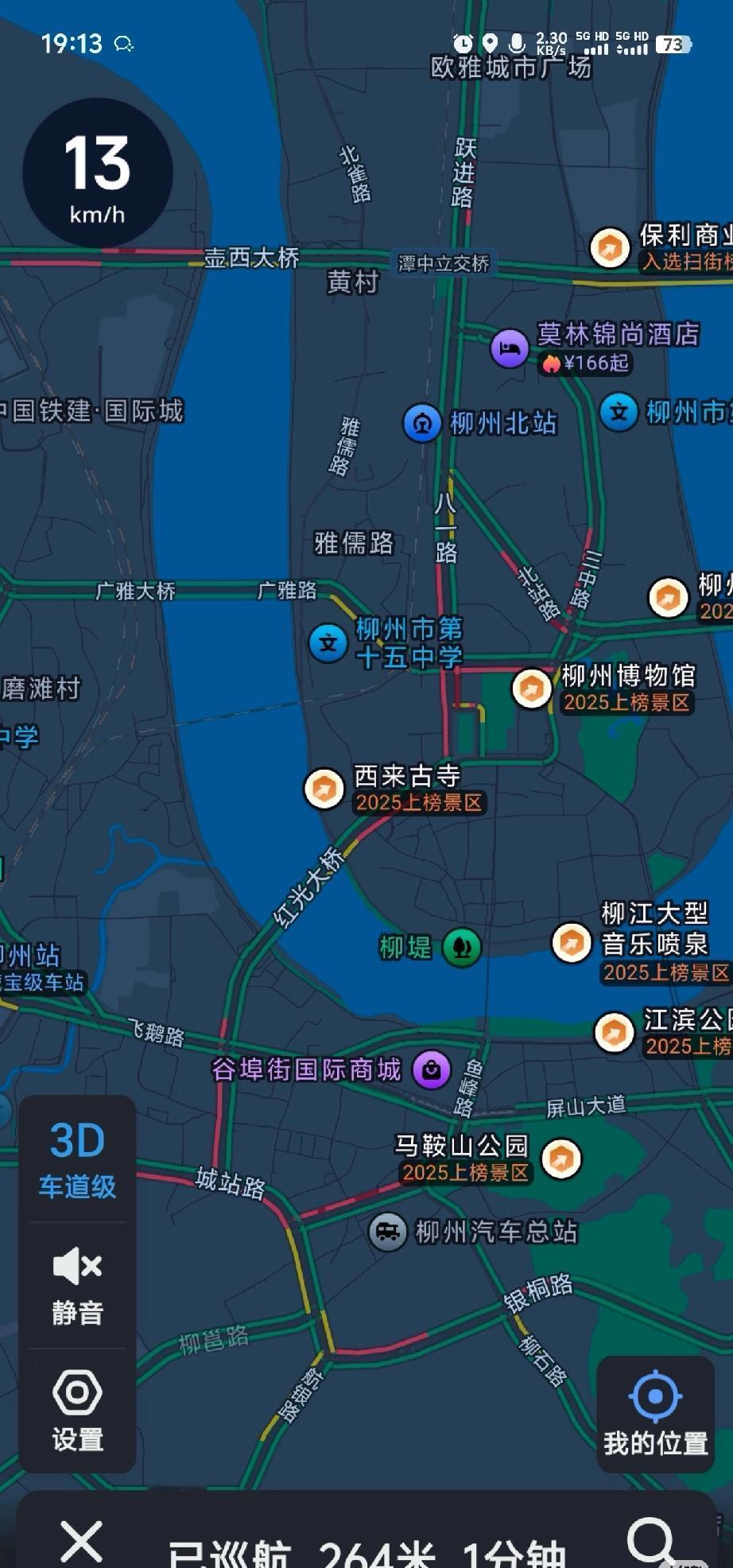
Task: Toggle GPS location icon in status bar
Action: [x=490, y=44]
